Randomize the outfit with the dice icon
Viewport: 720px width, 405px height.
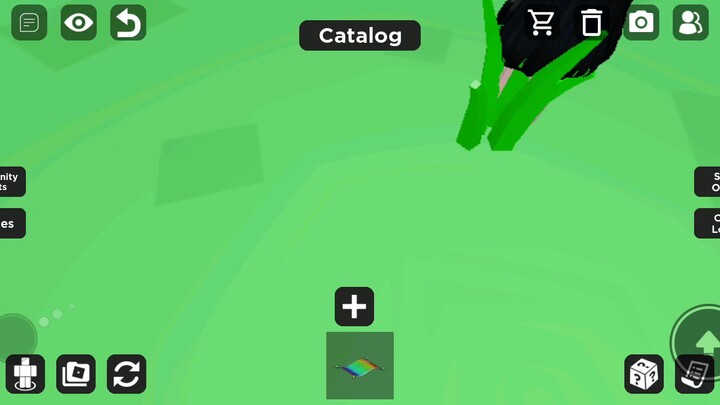click(x=644, y=375)
